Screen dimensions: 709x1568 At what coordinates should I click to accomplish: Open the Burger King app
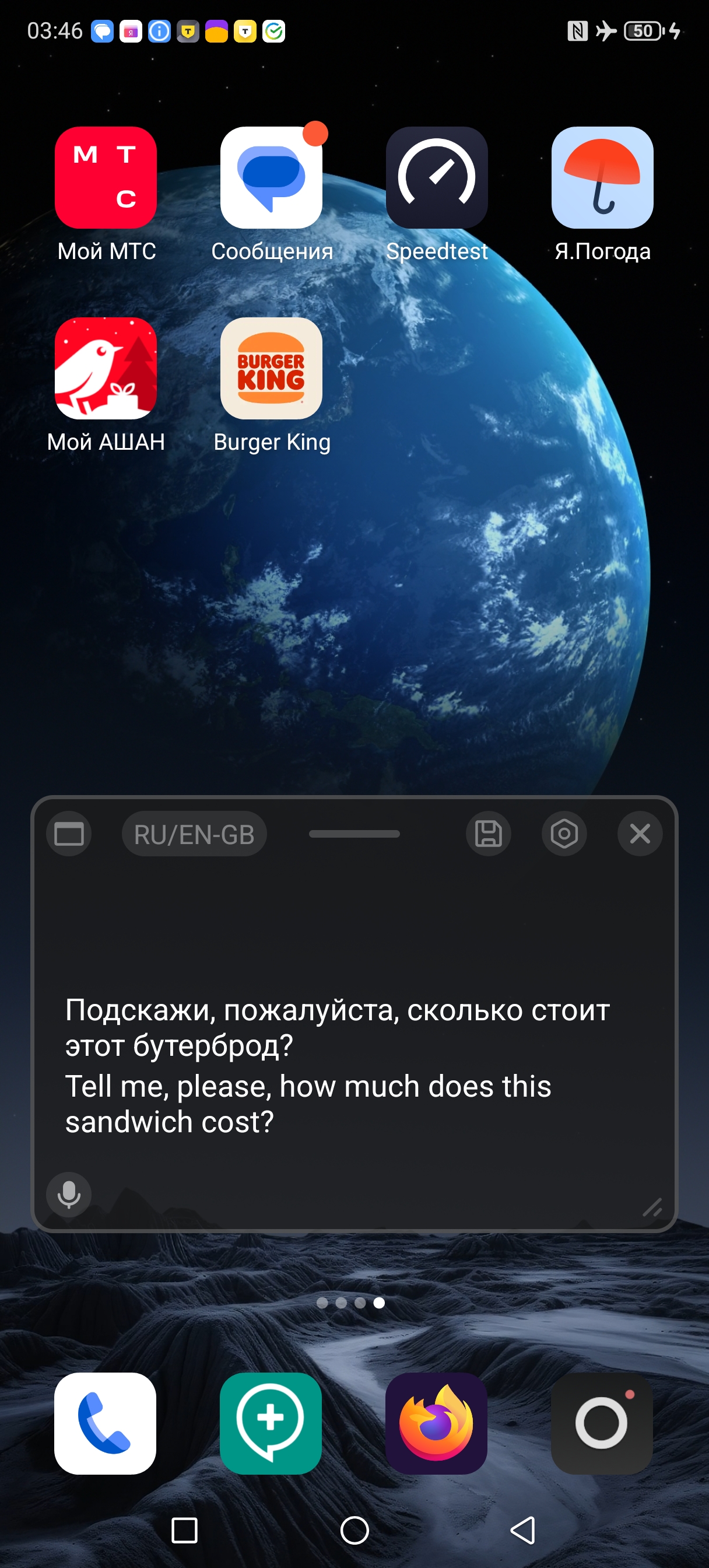272,368
